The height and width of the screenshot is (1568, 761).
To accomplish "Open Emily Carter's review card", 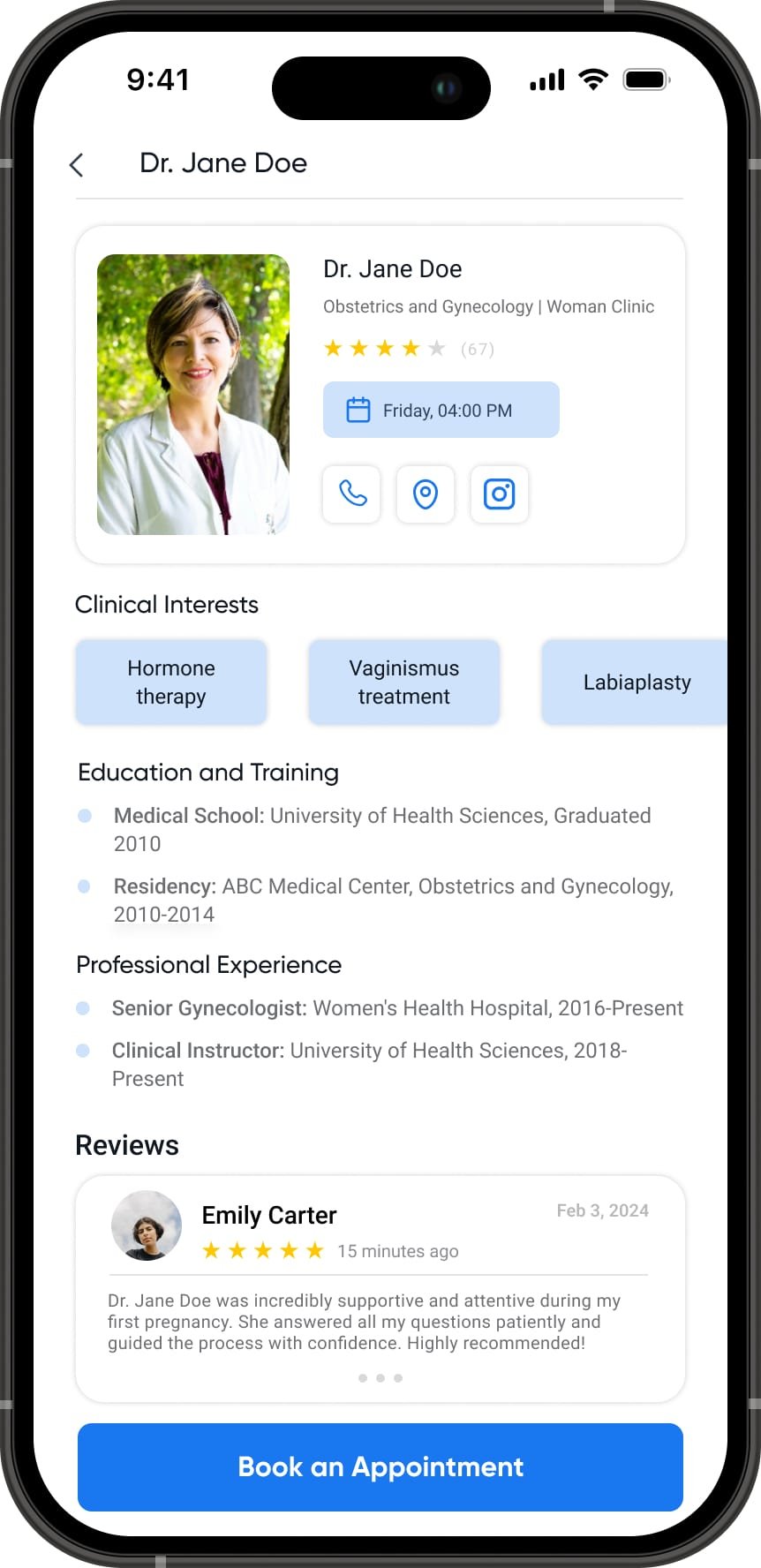I will point(380,1287).
